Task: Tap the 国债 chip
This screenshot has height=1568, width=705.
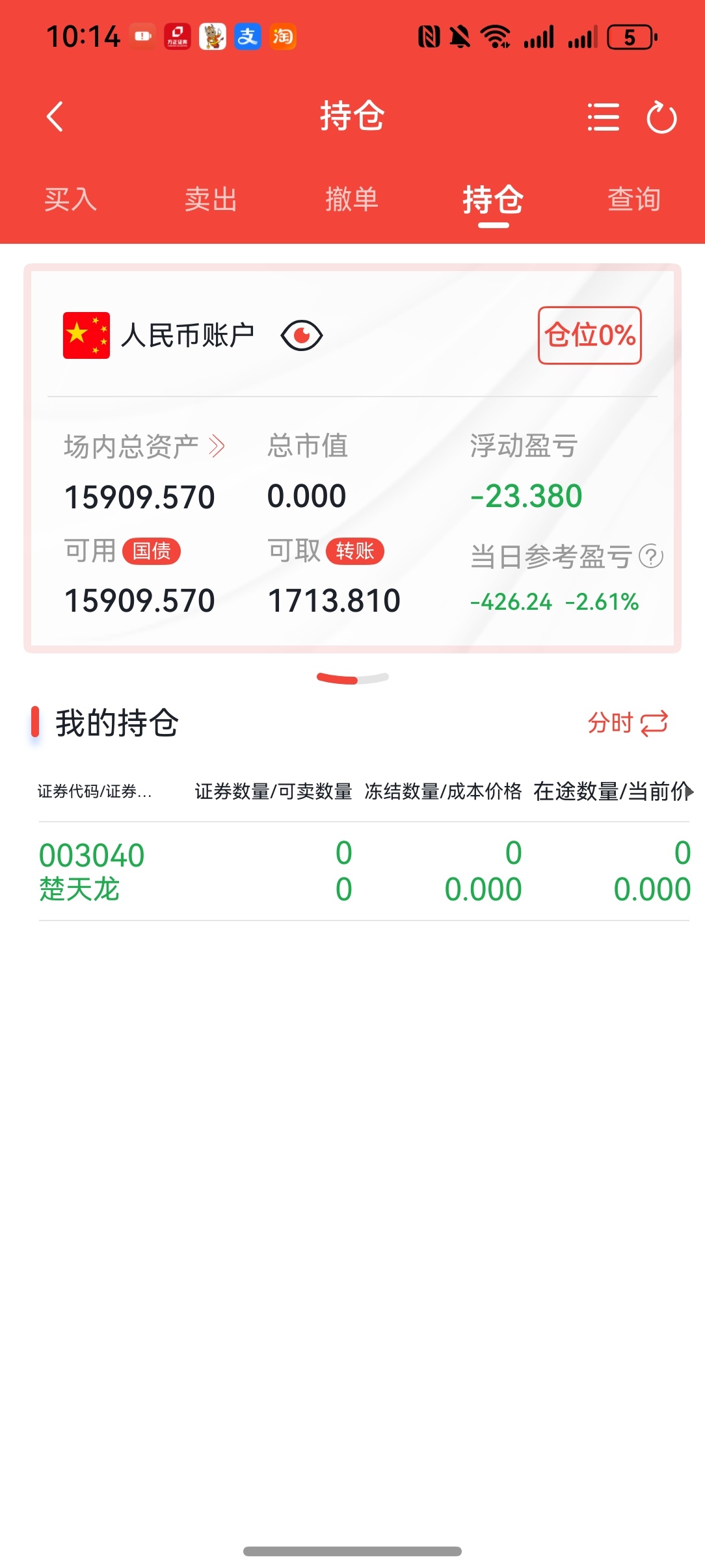Action: click(x=152, y=551)
